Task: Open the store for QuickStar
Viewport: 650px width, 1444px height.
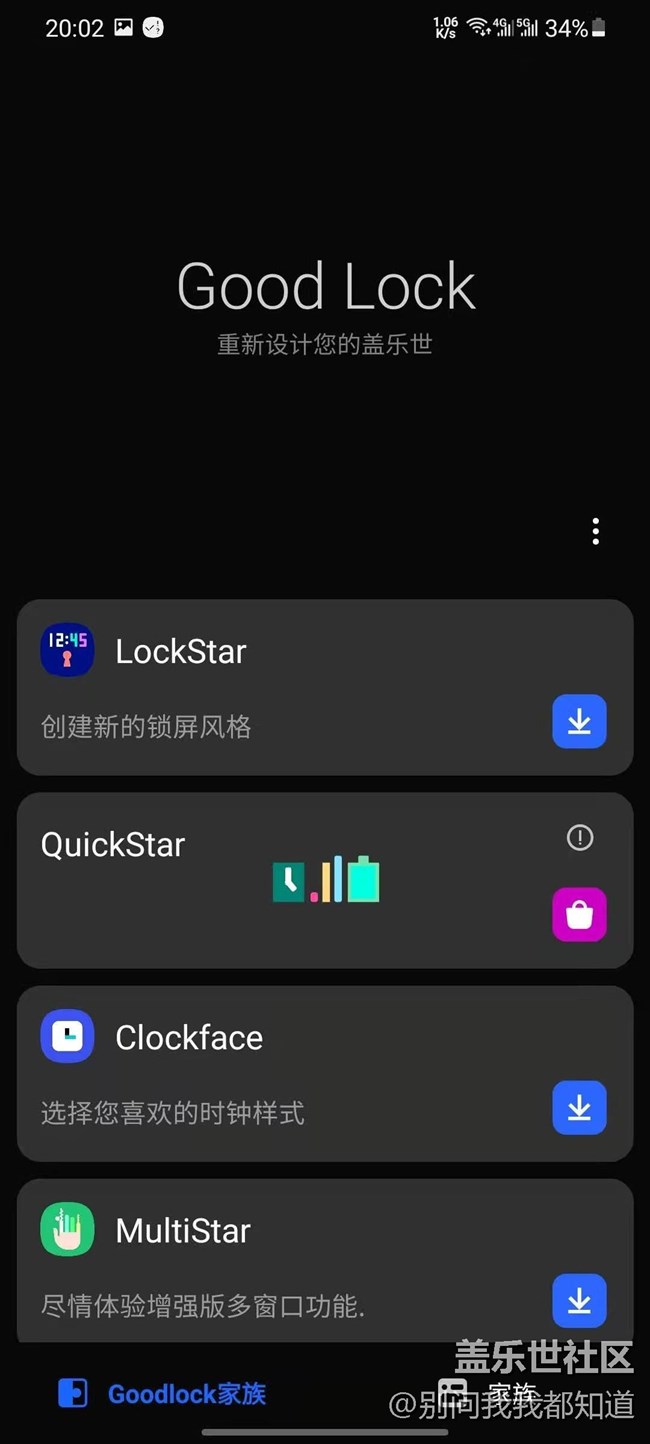Action: (579, 914)
